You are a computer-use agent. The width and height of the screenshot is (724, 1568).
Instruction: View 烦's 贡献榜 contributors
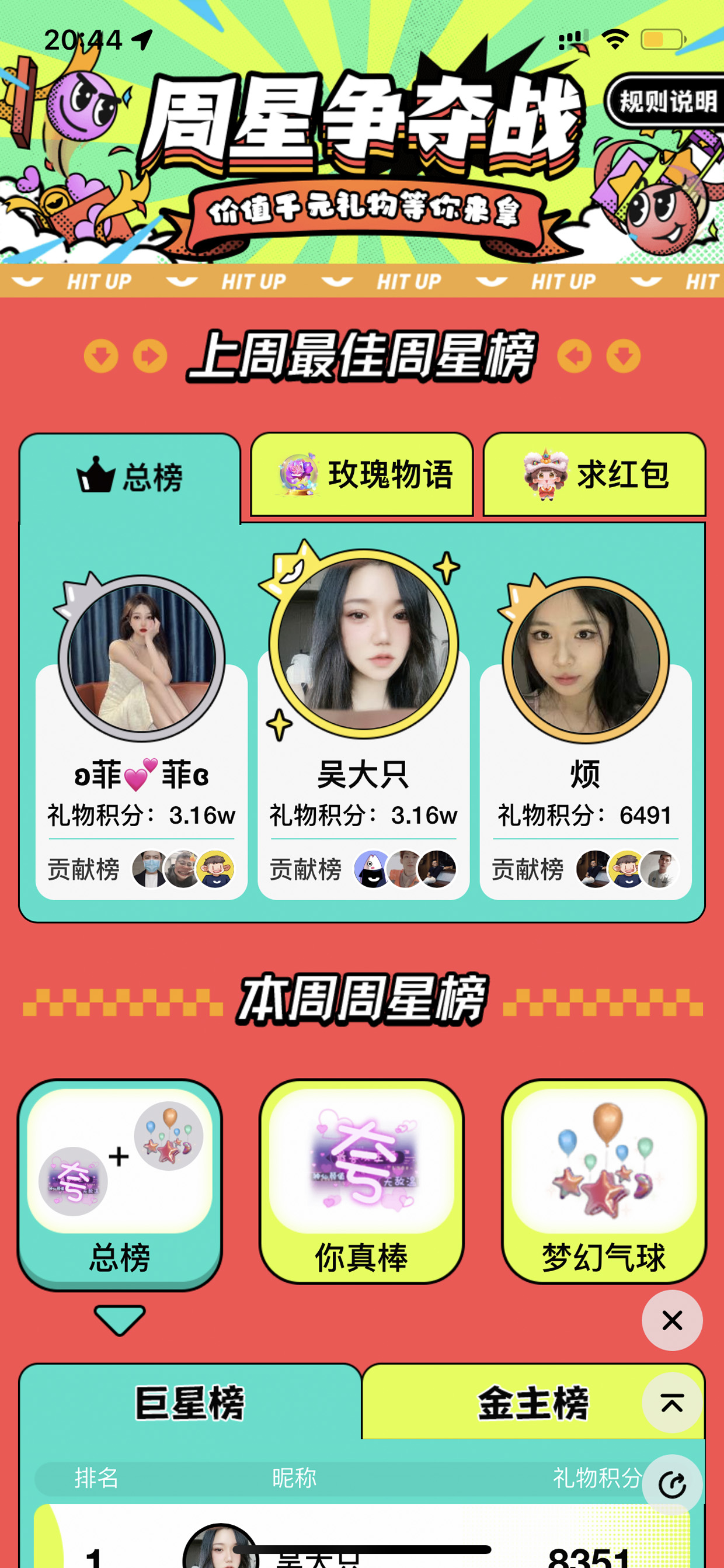coord(585,869)
